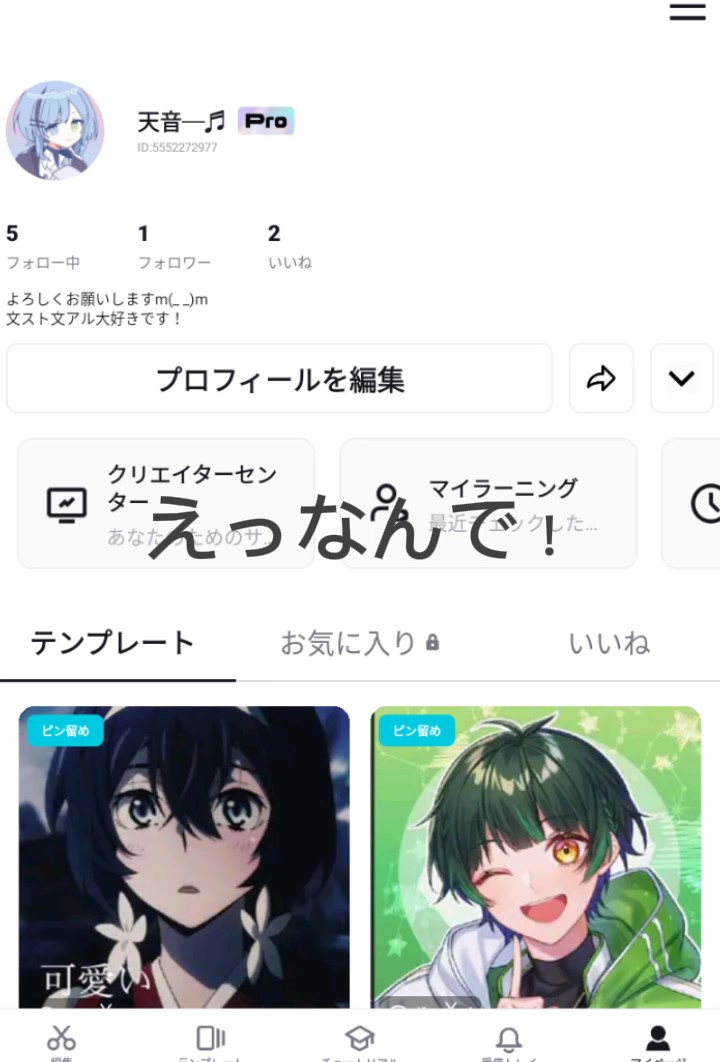Screen dimensions: 720x1062
Task: Open the Pro badge
Action: [266, 121]
